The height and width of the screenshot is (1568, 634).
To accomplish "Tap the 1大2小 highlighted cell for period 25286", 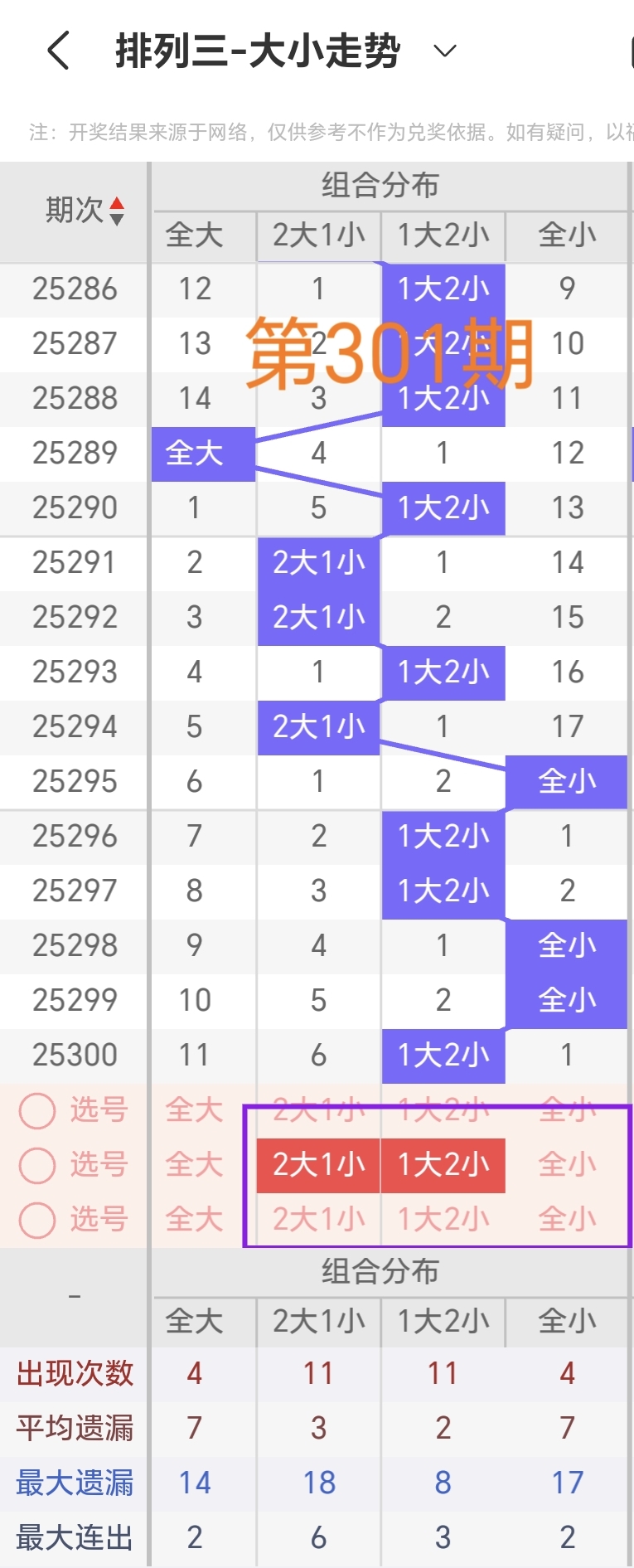I will click(x=443, y=289).
